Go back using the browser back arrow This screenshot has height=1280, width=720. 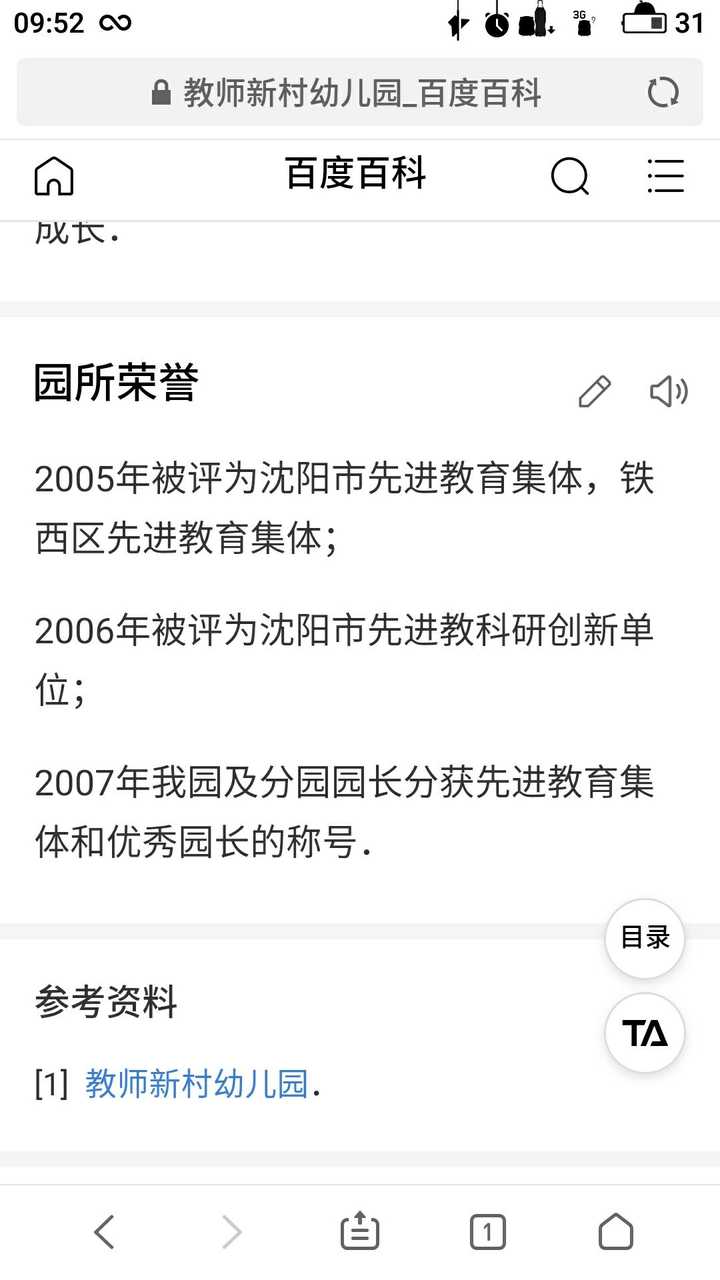coord(104,1232)
